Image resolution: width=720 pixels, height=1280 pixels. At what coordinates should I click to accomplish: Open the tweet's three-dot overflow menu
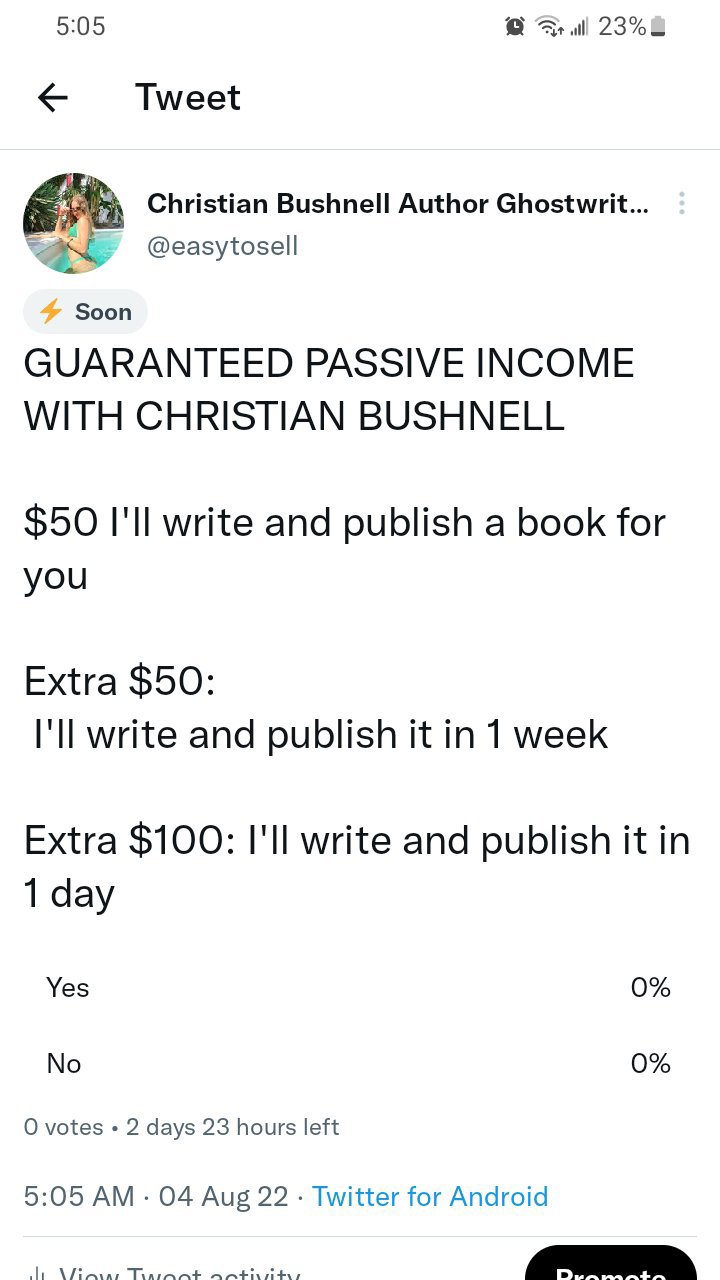coord(681,203)
